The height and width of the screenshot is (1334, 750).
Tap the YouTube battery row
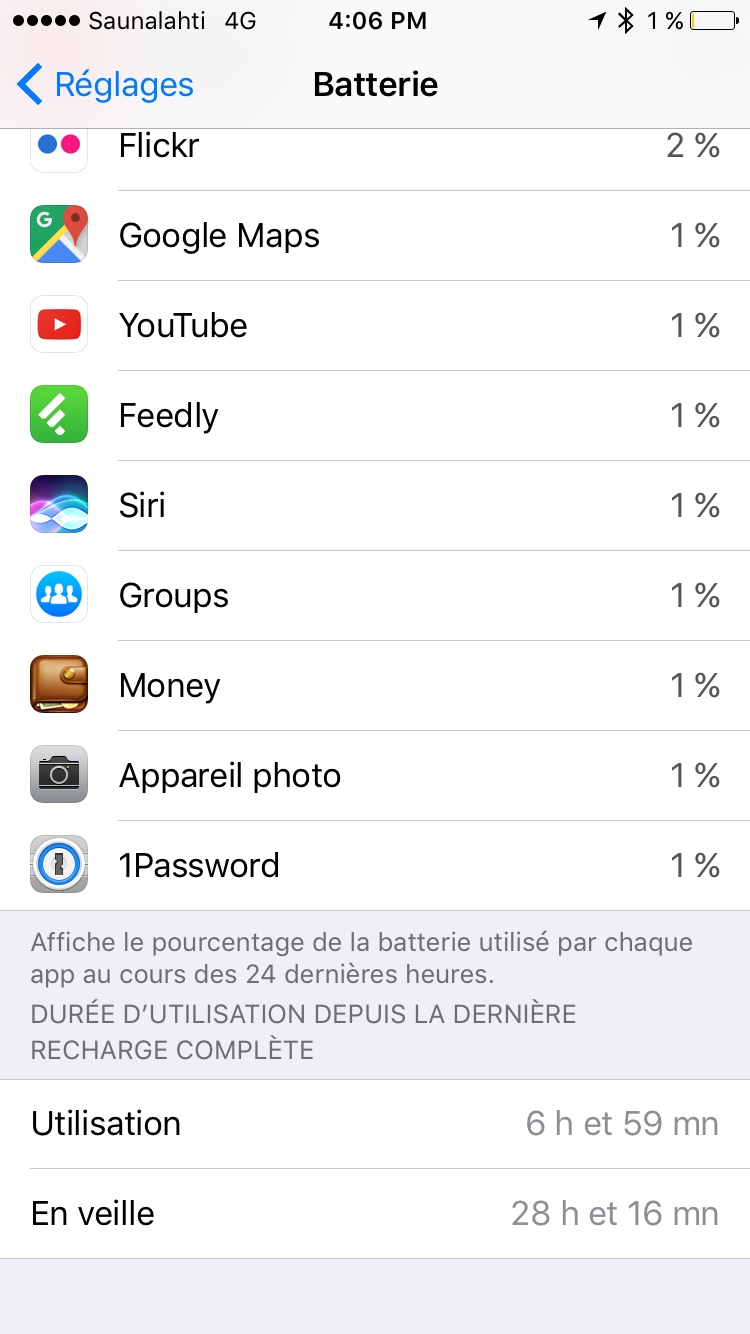point(375,326)
